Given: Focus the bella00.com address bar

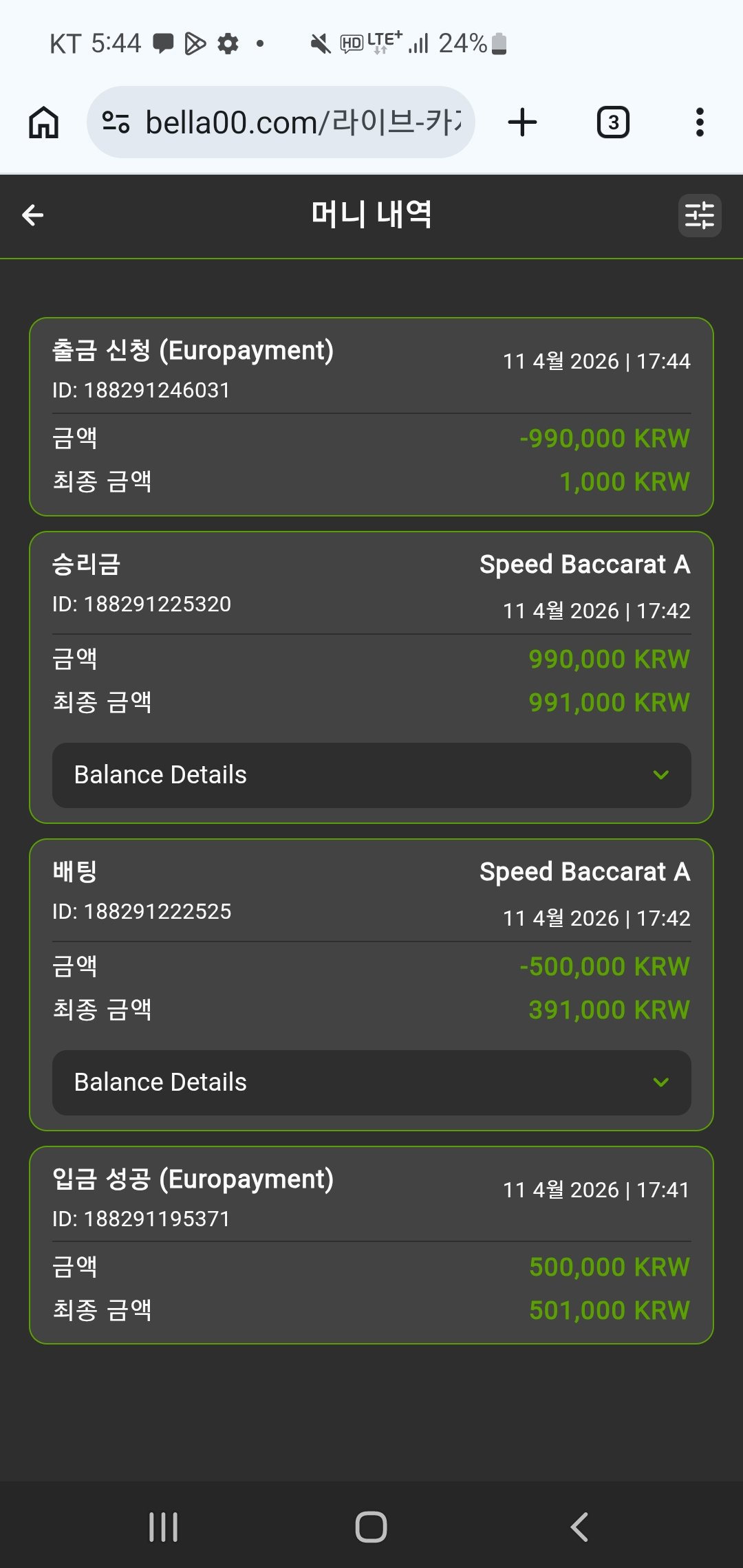Looking at the screenshot, I should [303, 122].
